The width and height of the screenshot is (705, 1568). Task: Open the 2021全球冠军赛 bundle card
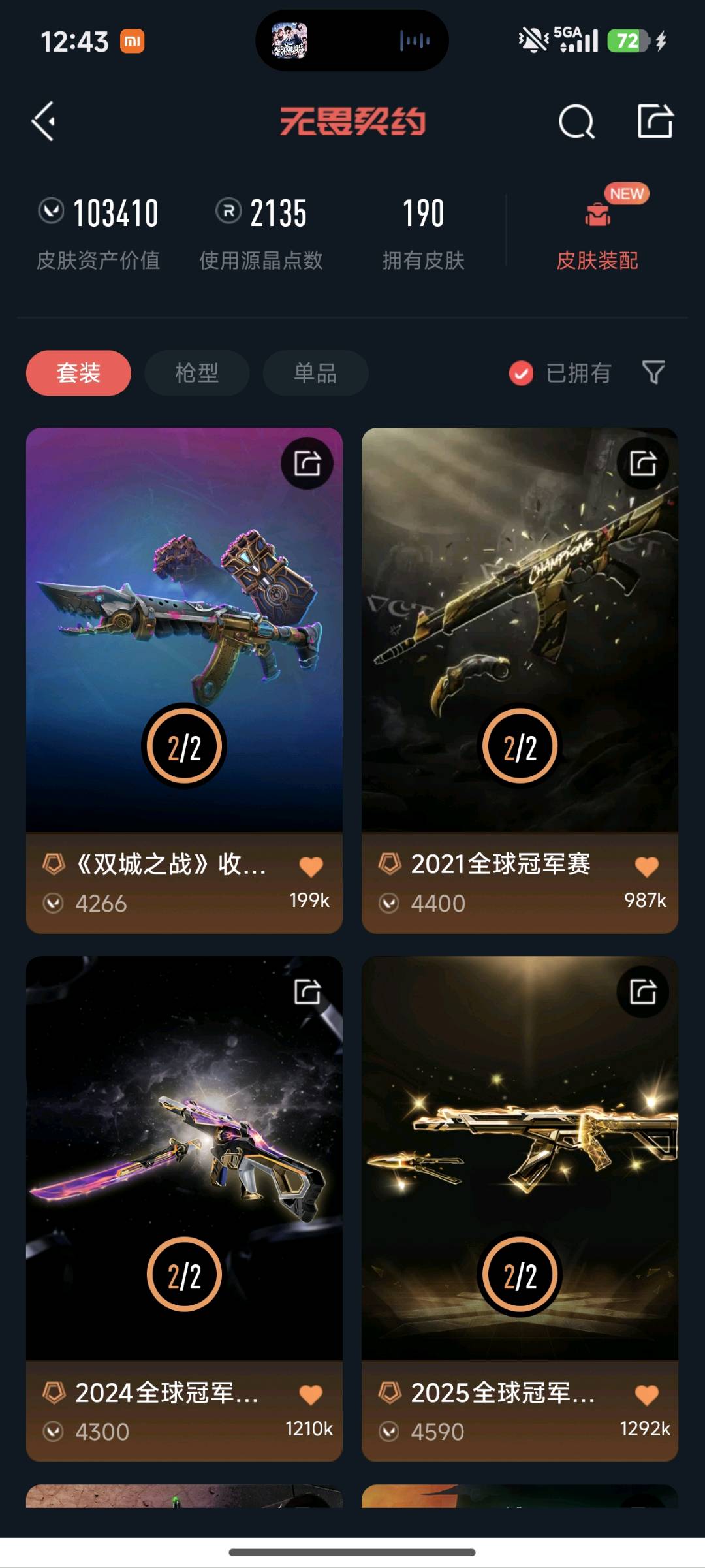pyautogui.click(x=520, y=627)
